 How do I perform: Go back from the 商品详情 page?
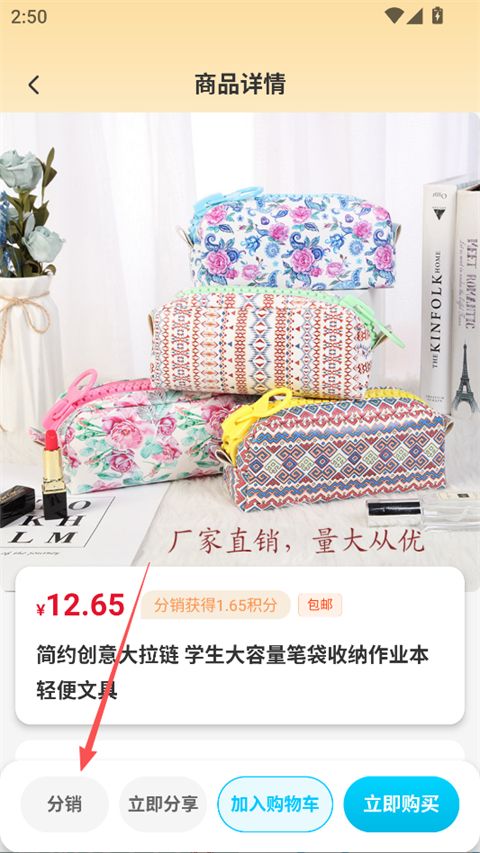[34, 85]
